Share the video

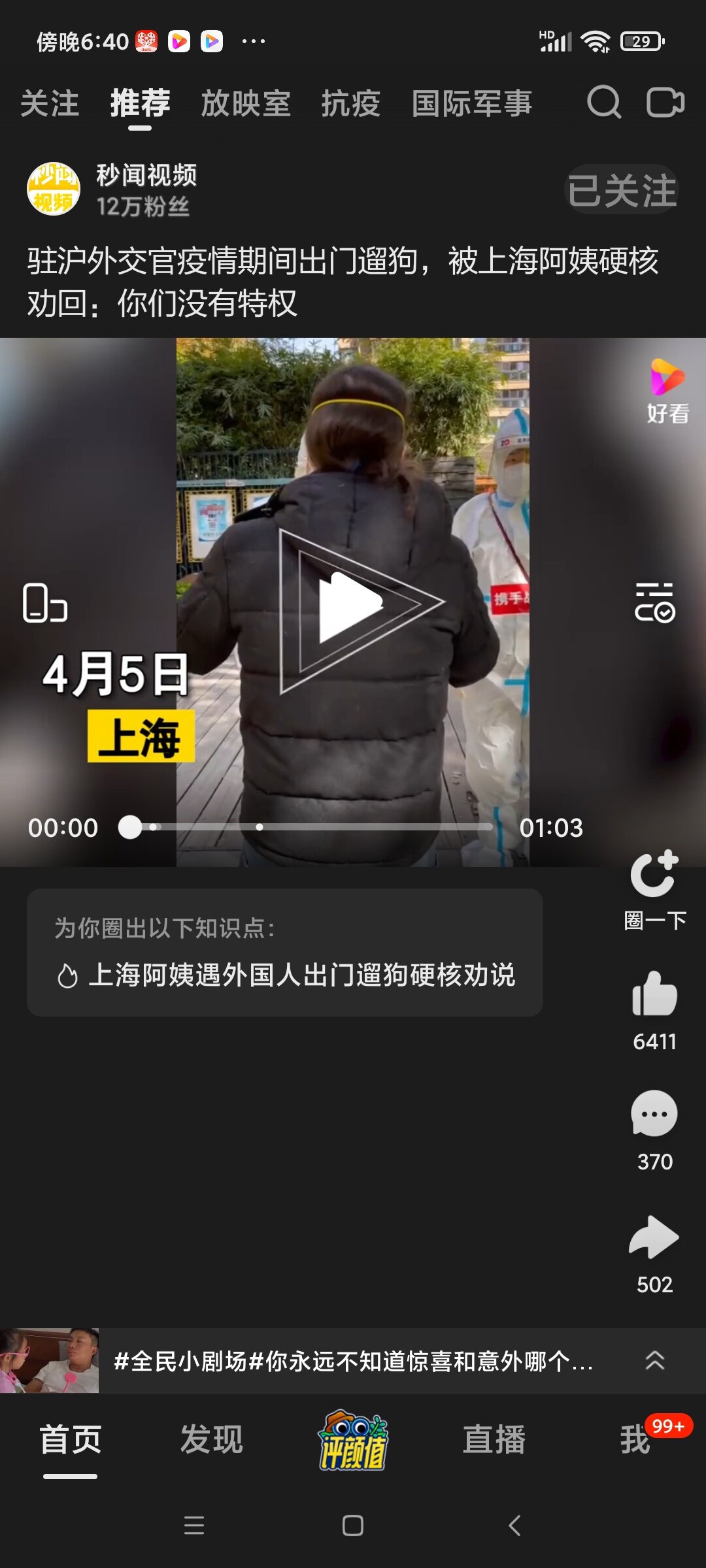click(x=654, y=1237)
